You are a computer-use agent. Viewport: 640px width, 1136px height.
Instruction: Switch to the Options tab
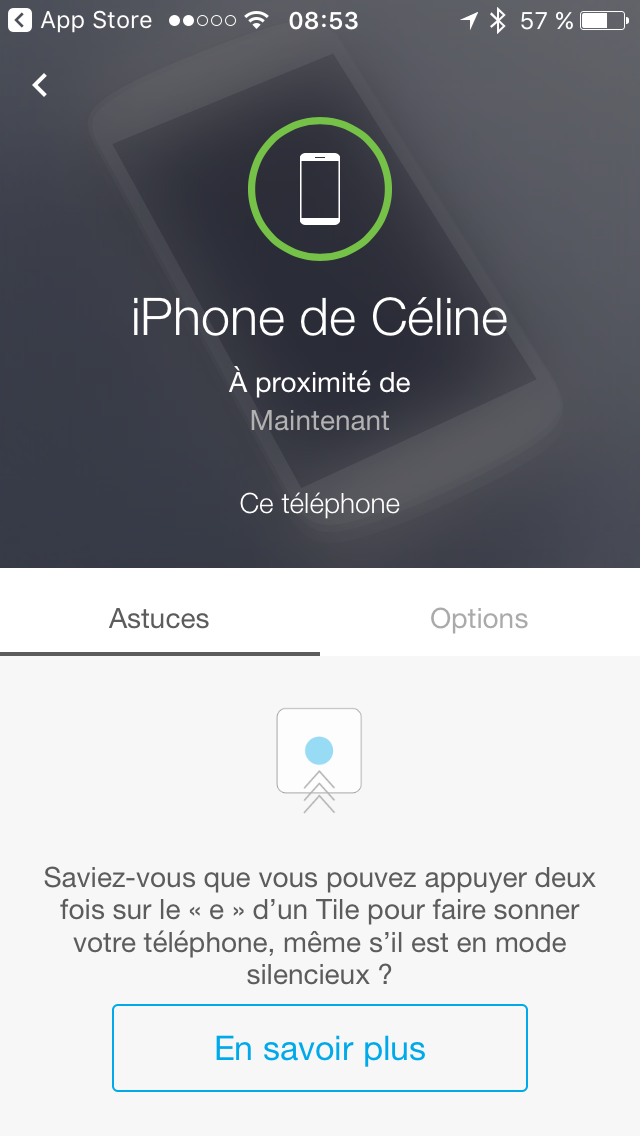tap(479, 619)
